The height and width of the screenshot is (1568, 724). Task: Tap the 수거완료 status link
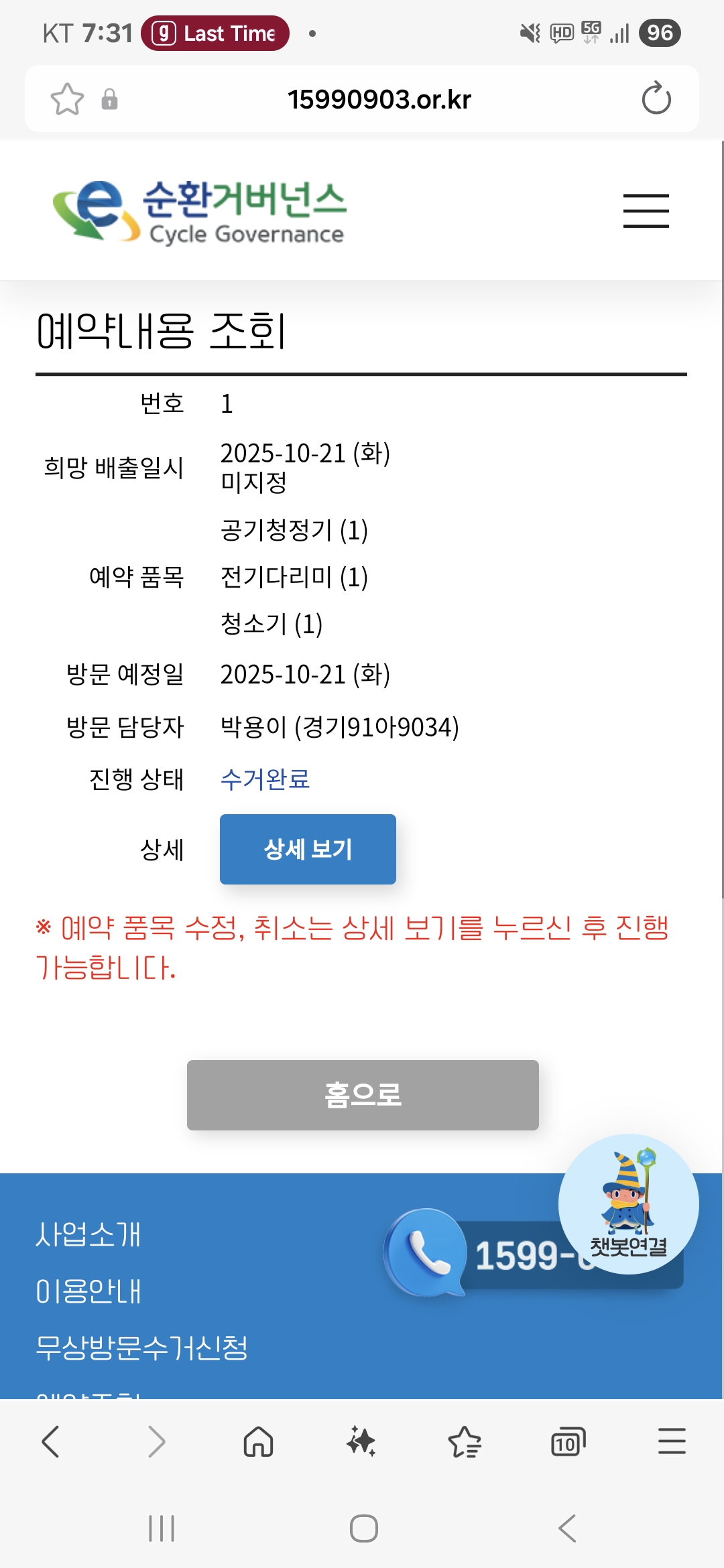[x=265, y=779]
